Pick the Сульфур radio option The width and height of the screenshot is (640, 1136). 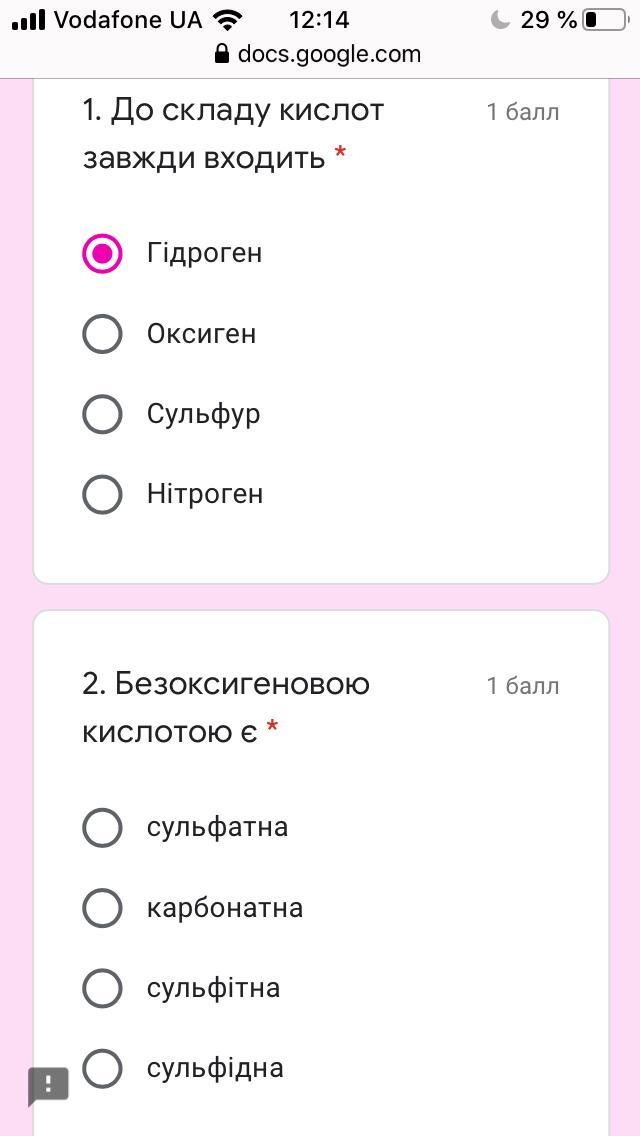tap(102, 414)
